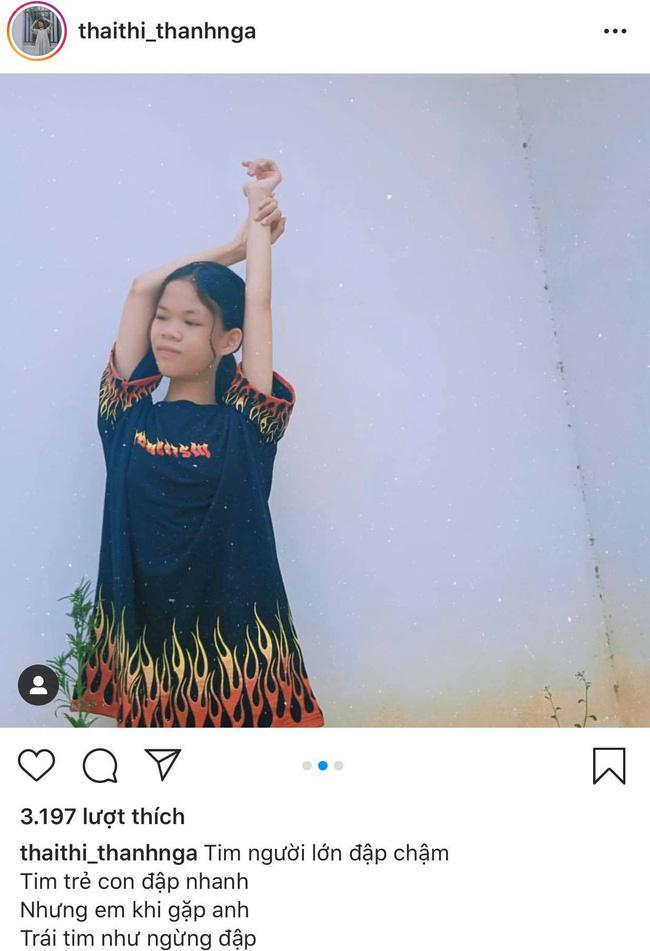Screen dimensions: 650x951
Task: Open thaithi_thanhnga username in the caption
Action: click(x=109, y=853)
